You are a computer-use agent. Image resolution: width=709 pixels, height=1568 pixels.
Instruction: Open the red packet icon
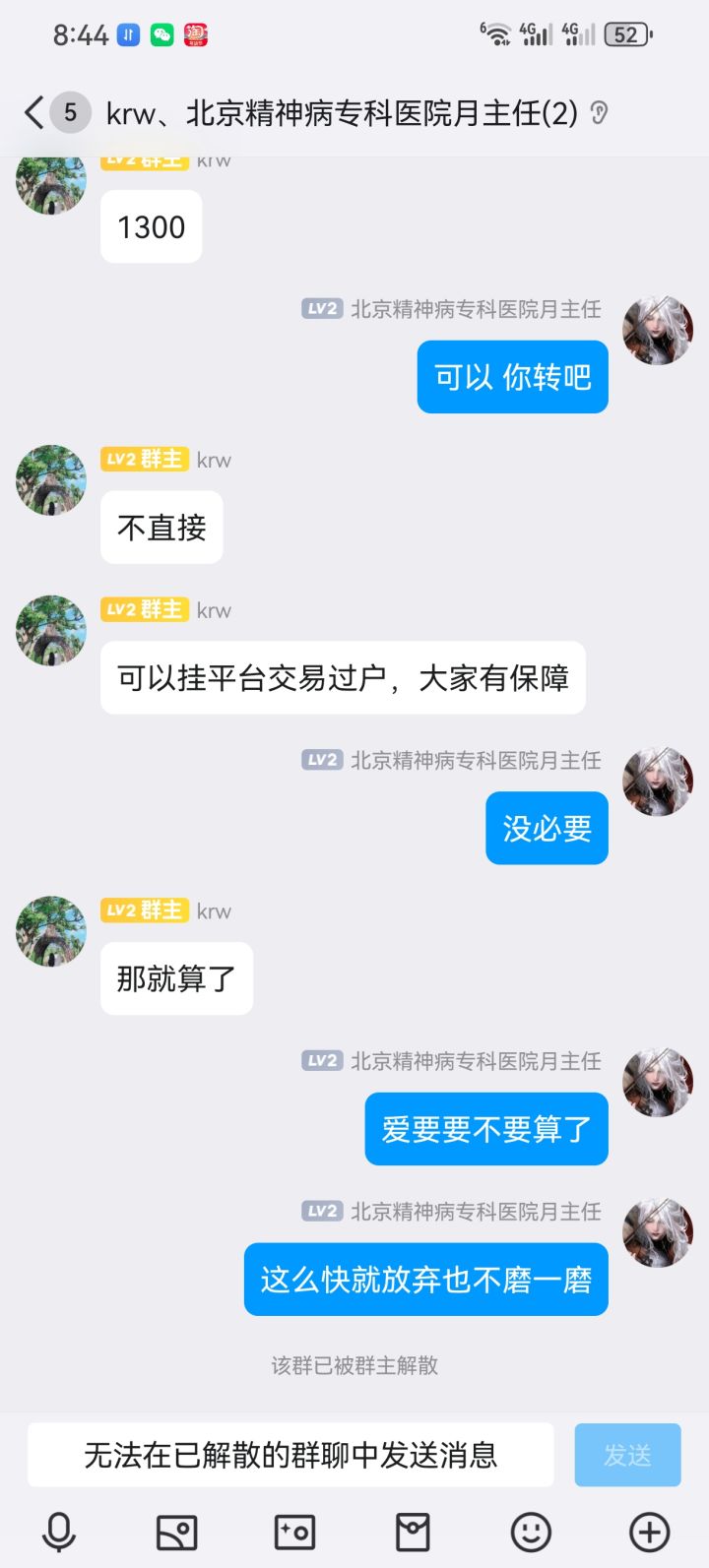(413, 1532)
